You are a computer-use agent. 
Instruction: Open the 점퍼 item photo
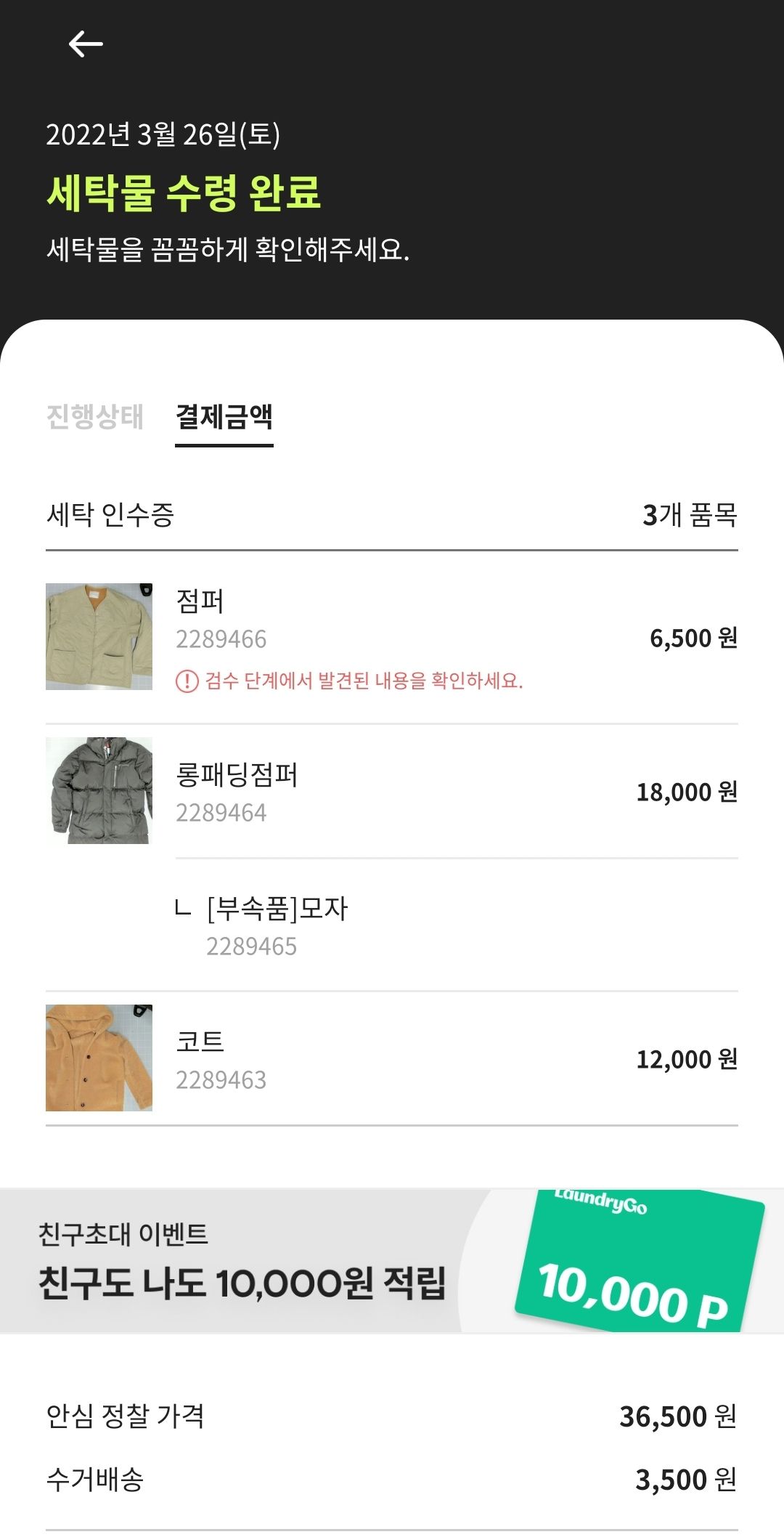click(x=99, y=636)
